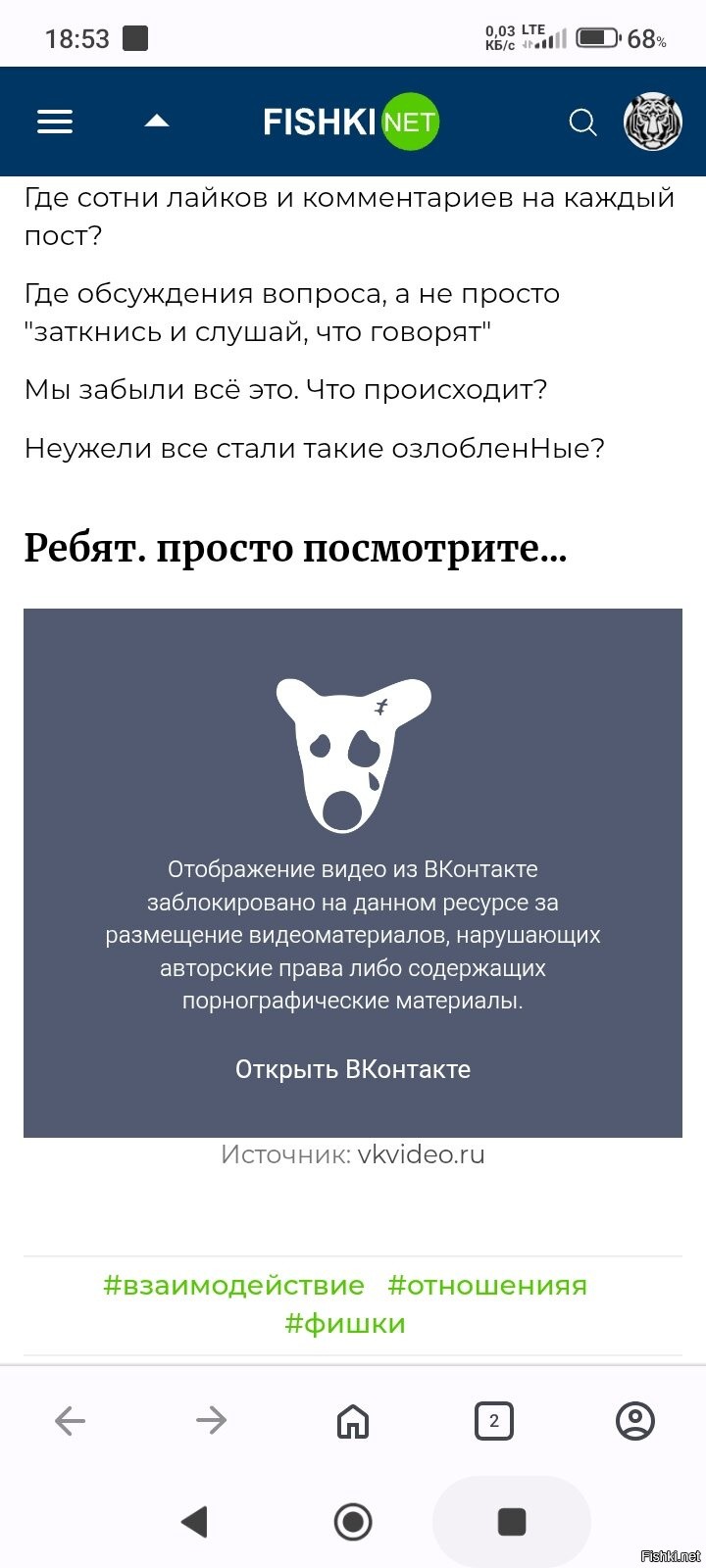The image size is (706, 1568).
Task: Open the #взаимодействие hashtag
Action: (x=233, y=1285)
